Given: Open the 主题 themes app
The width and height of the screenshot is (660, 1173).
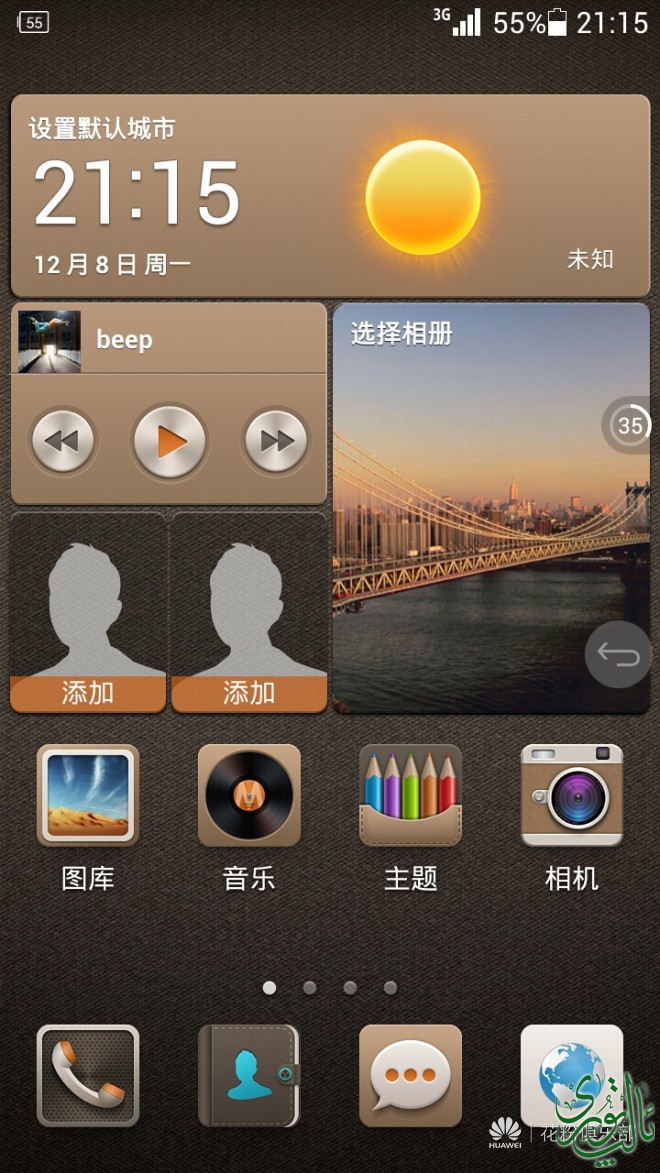Looking at the screenshot, I should pos(410,795).
